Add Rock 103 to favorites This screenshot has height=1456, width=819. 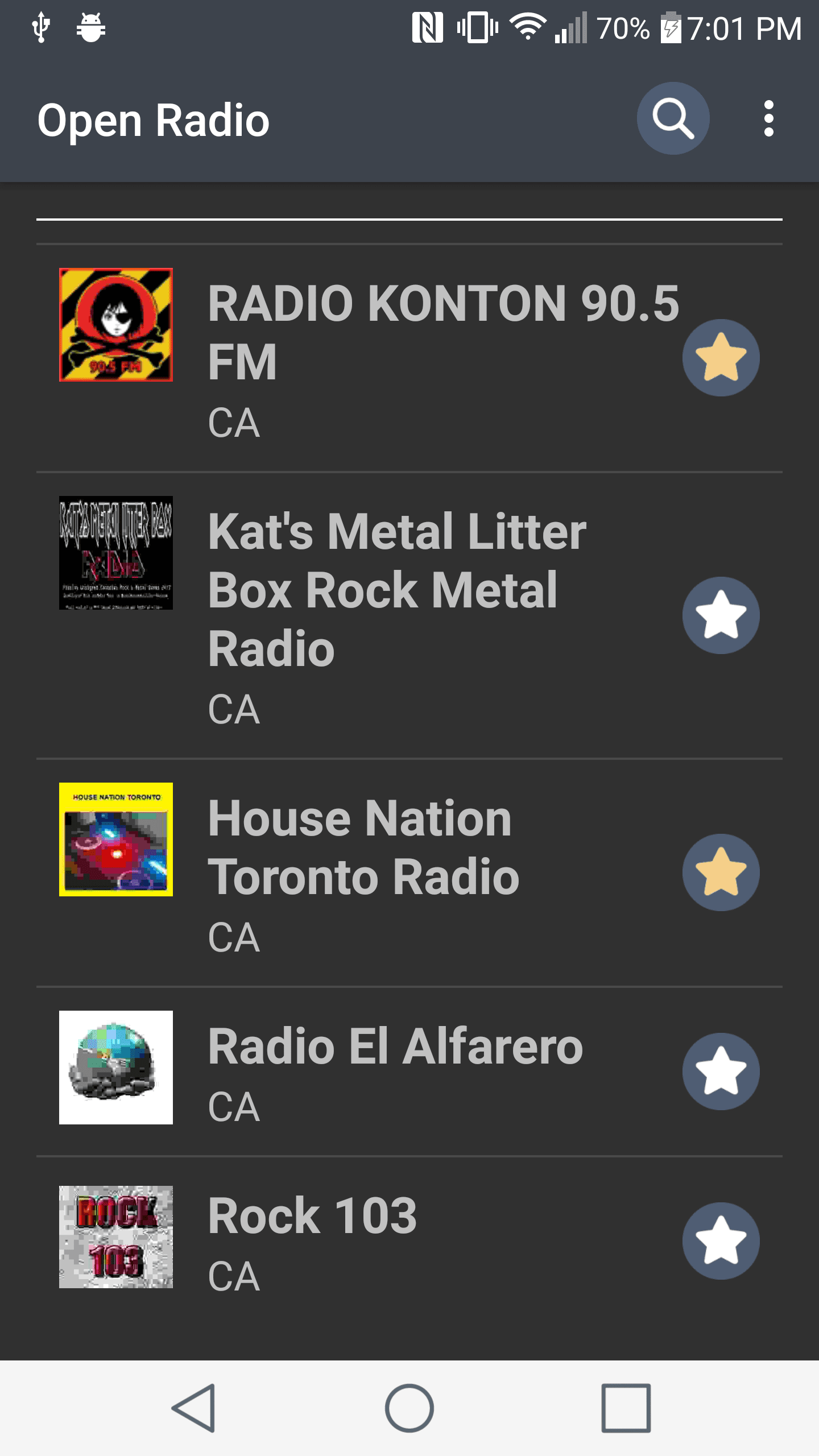pos(721,1241)
